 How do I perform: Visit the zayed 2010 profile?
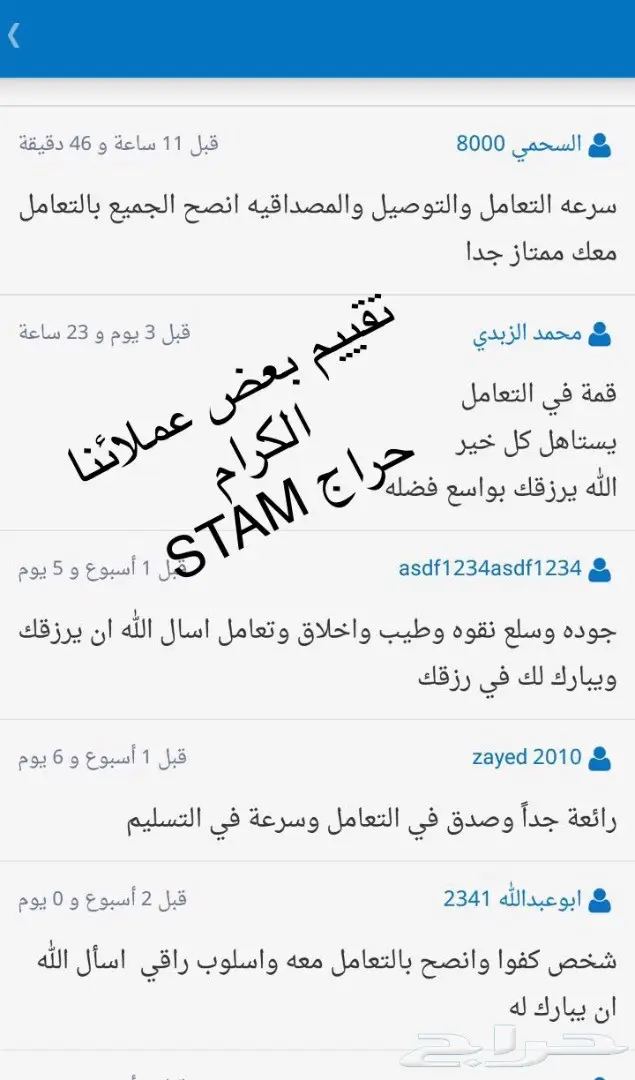[x=527, y=757]
